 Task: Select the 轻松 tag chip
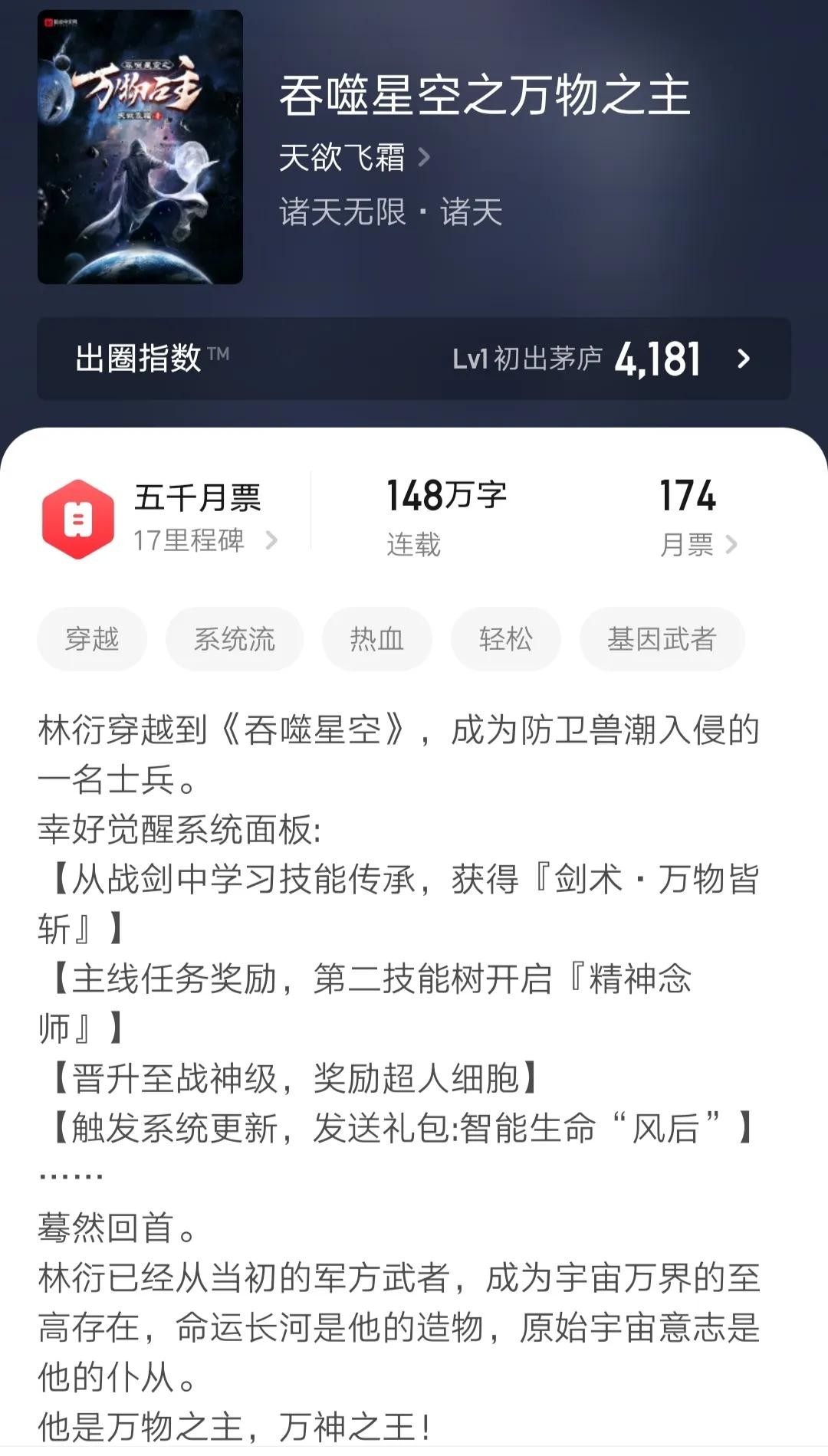[505, 639]
